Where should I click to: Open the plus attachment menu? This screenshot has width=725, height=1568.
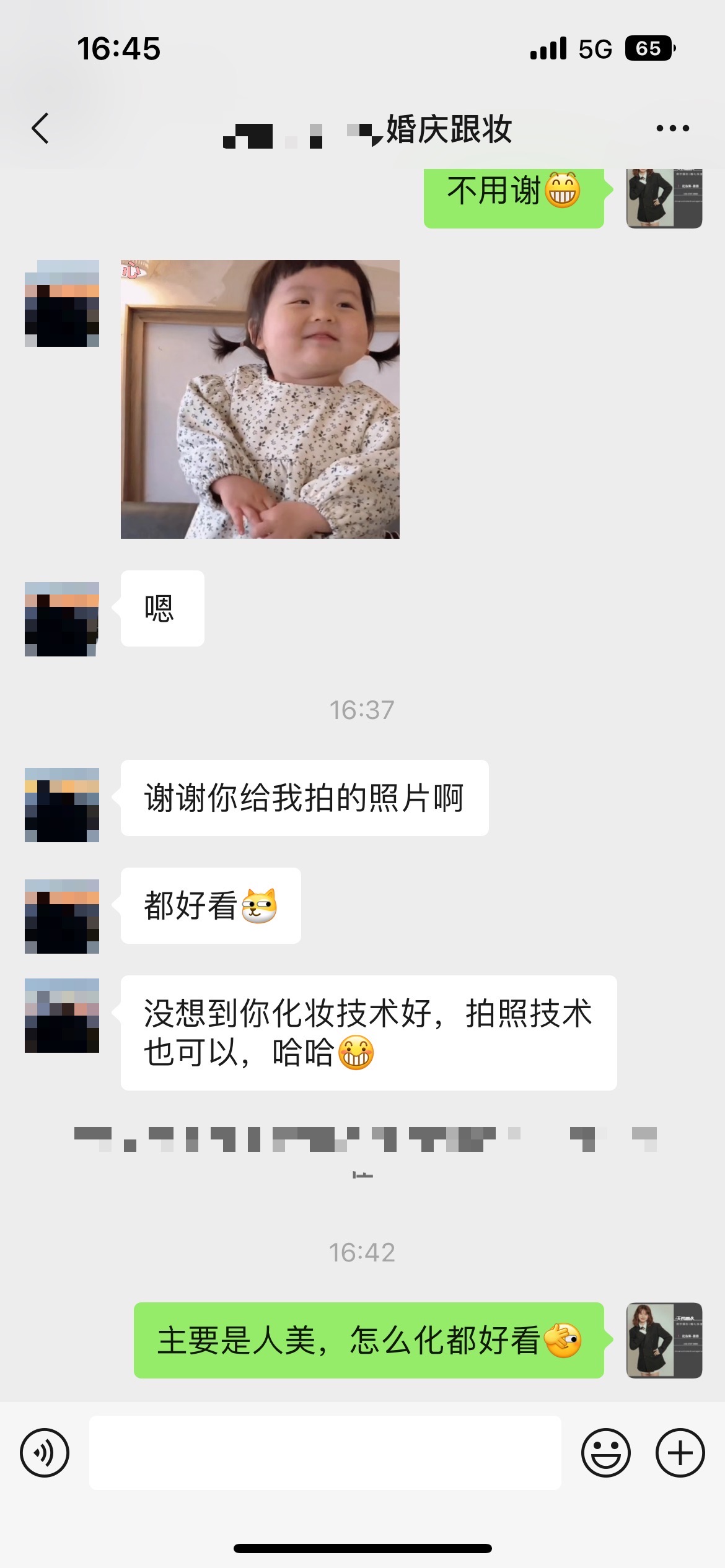pyautogui.click(x=680, y=1452)
